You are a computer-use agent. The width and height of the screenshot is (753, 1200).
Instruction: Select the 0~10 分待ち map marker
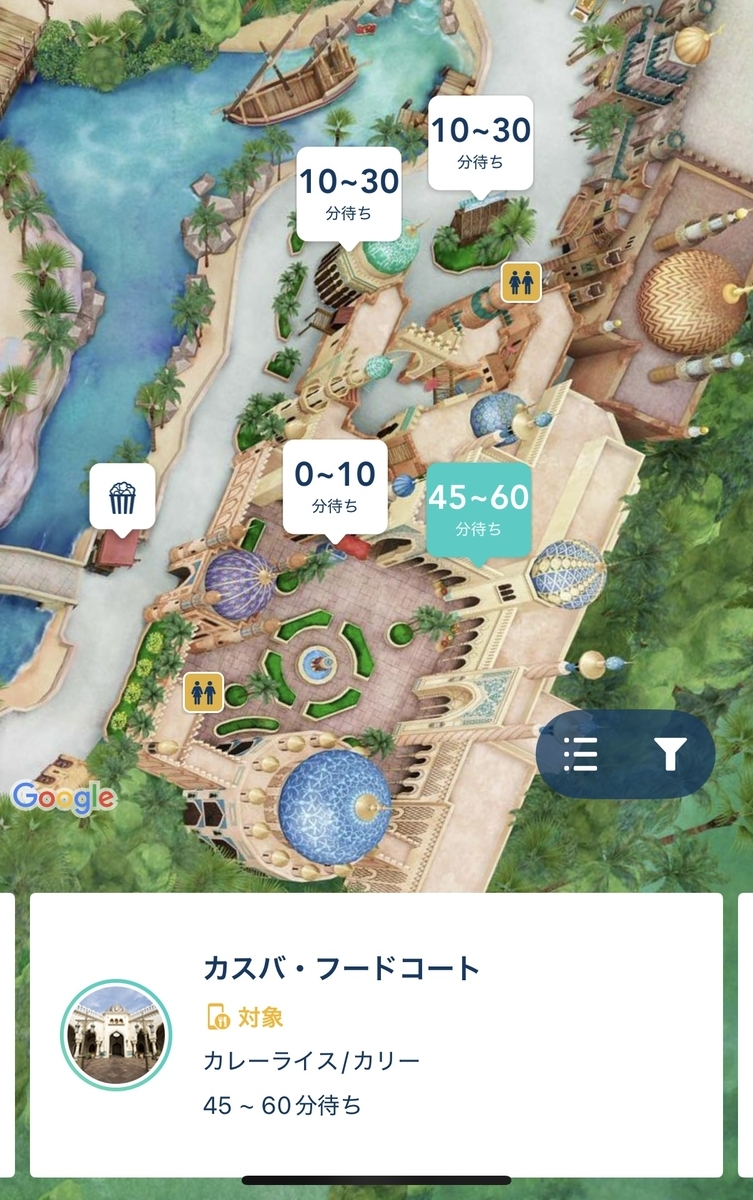click(334, 485)
